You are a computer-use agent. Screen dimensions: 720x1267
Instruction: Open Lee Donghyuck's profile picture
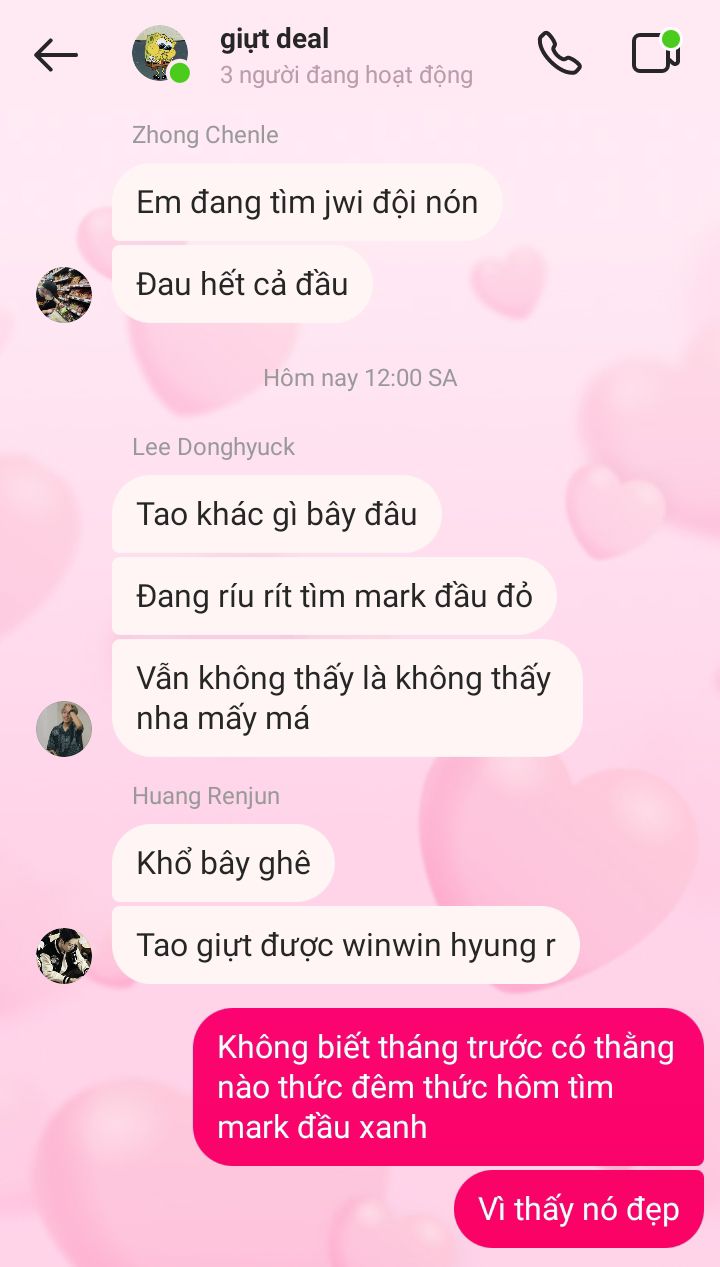(x=64, y=729)
